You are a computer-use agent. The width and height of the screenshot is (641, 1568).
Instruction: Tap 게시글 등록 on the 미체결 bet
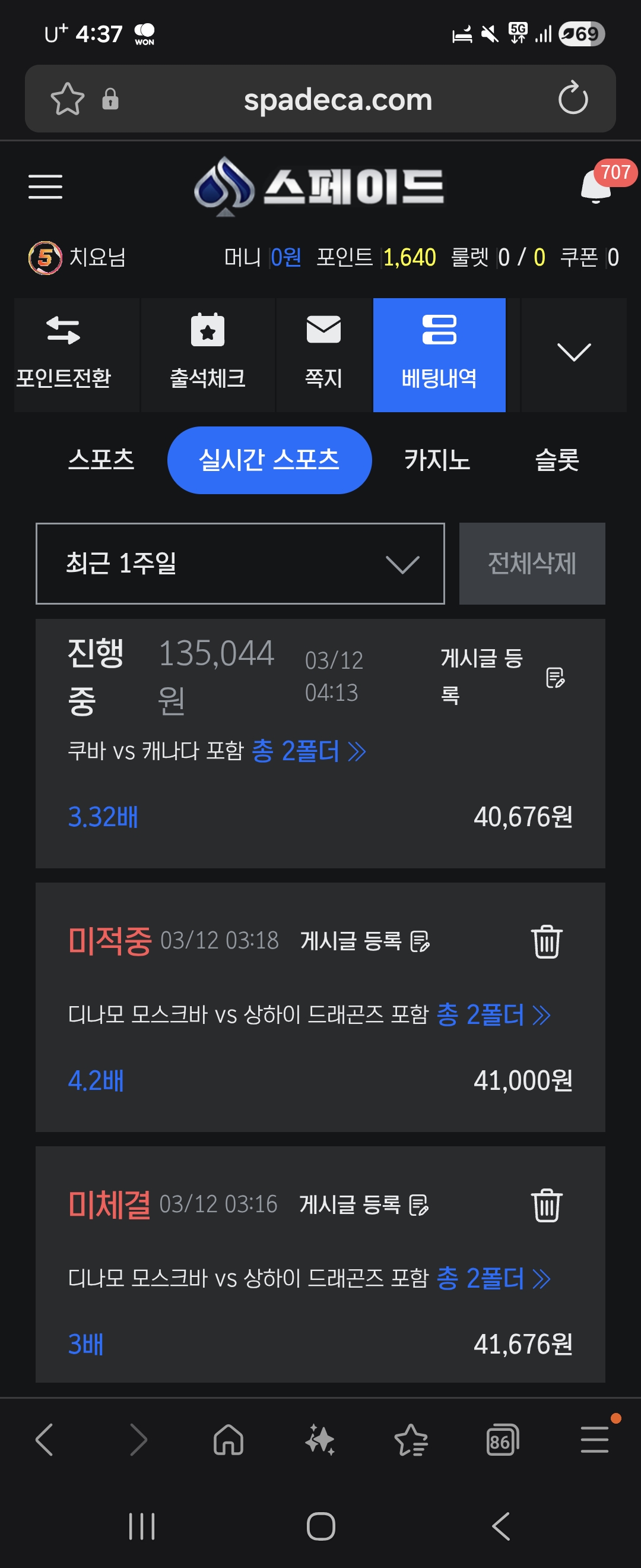click(x=364, y=1205)
